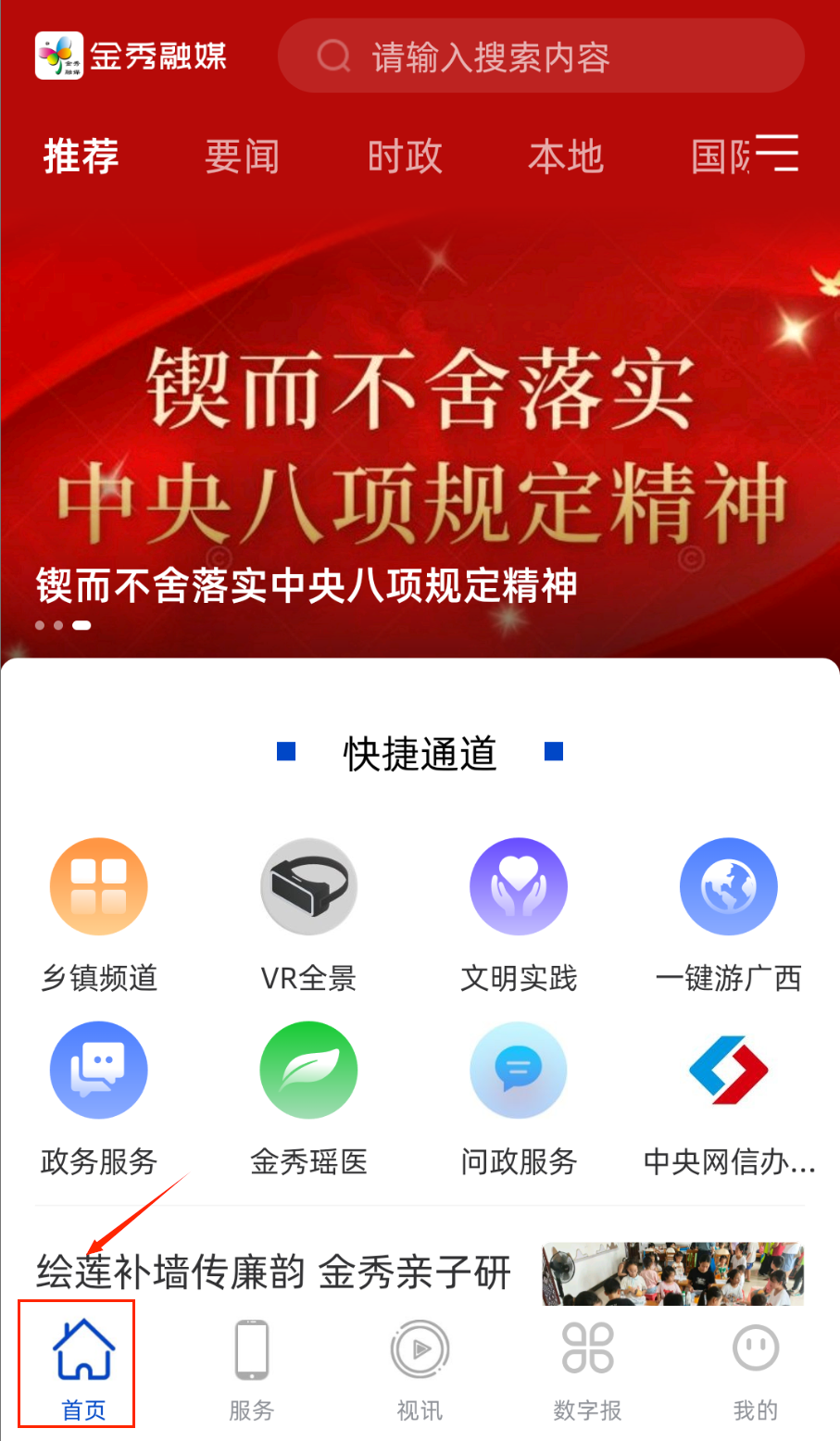Open the 一键游广西 shortcut
Screen dimensions: 840x1441
pos(728,914)
